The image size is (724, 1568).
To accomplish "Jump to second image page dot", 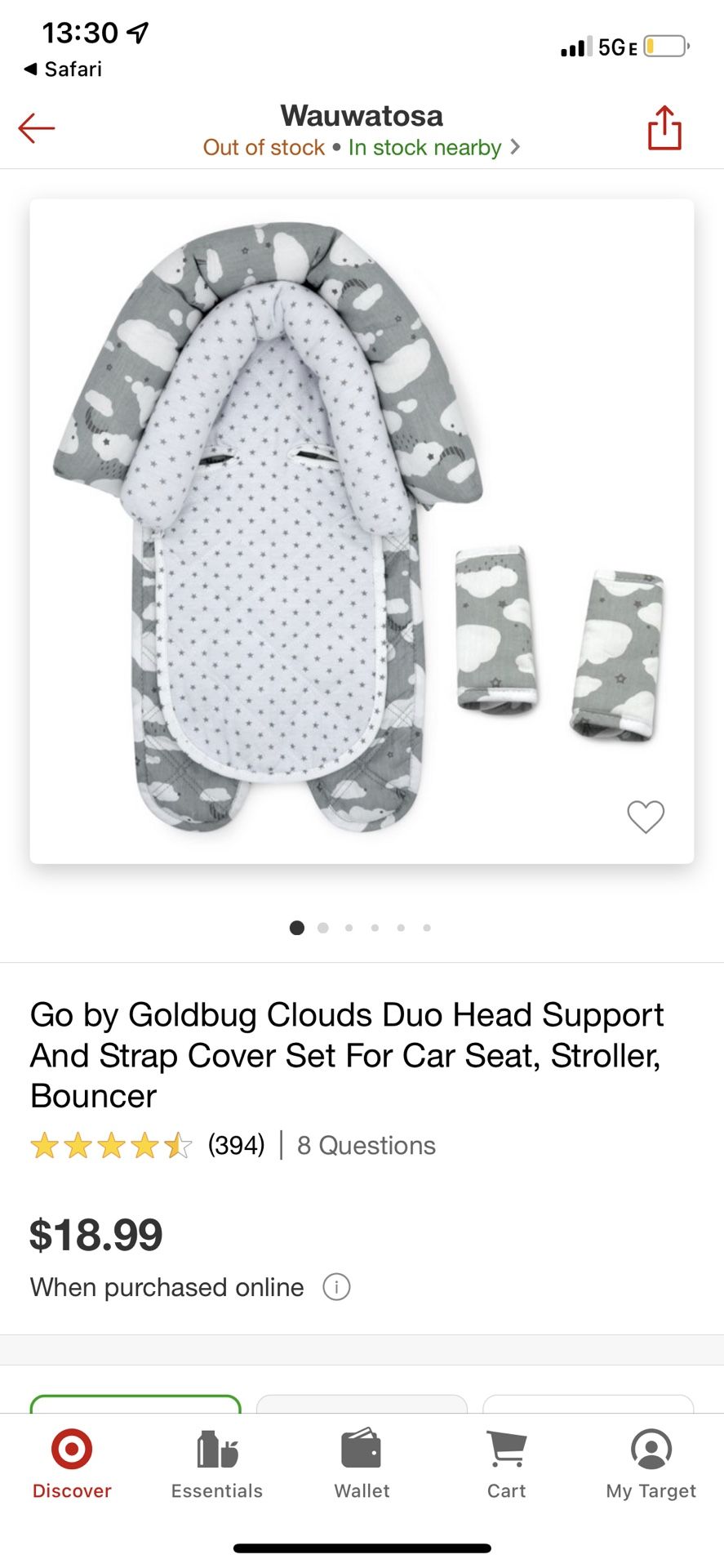I will 323,928.
